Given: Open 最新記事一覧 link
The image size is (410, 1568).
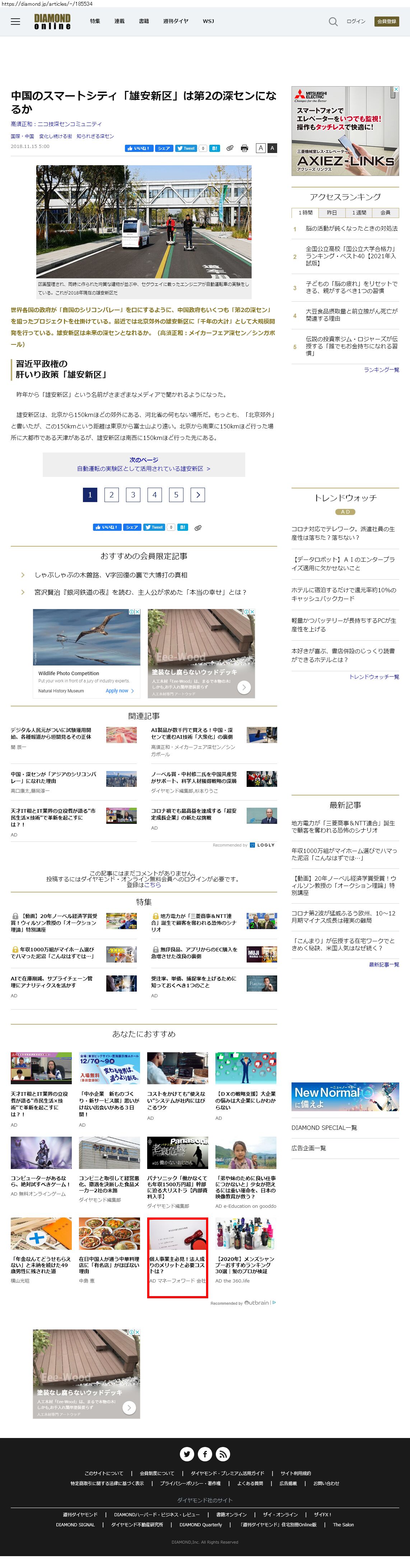Looking at the screenshot, I should coord(383,965).
